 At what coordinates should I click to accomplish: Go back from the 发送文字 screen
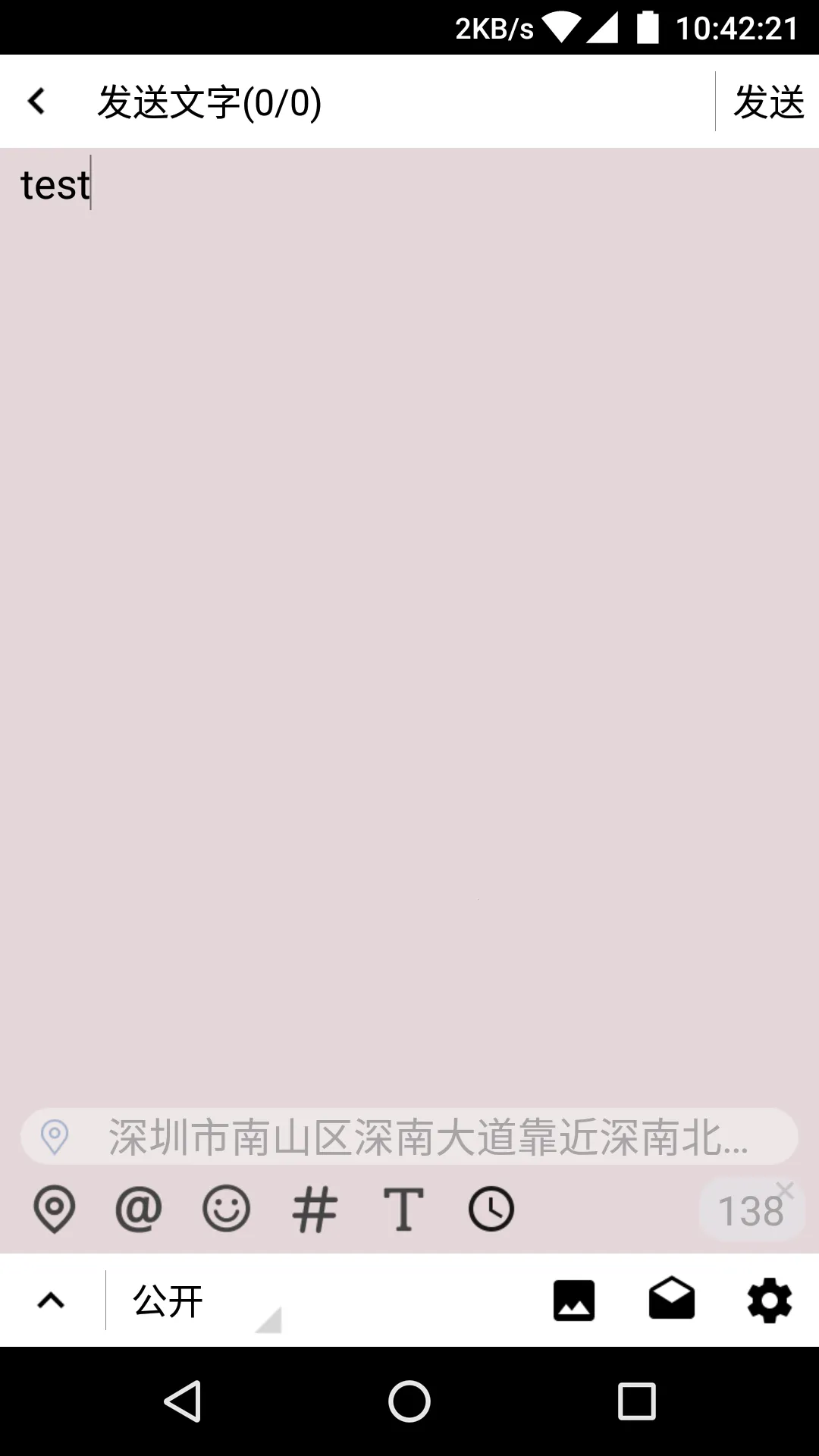36,101
